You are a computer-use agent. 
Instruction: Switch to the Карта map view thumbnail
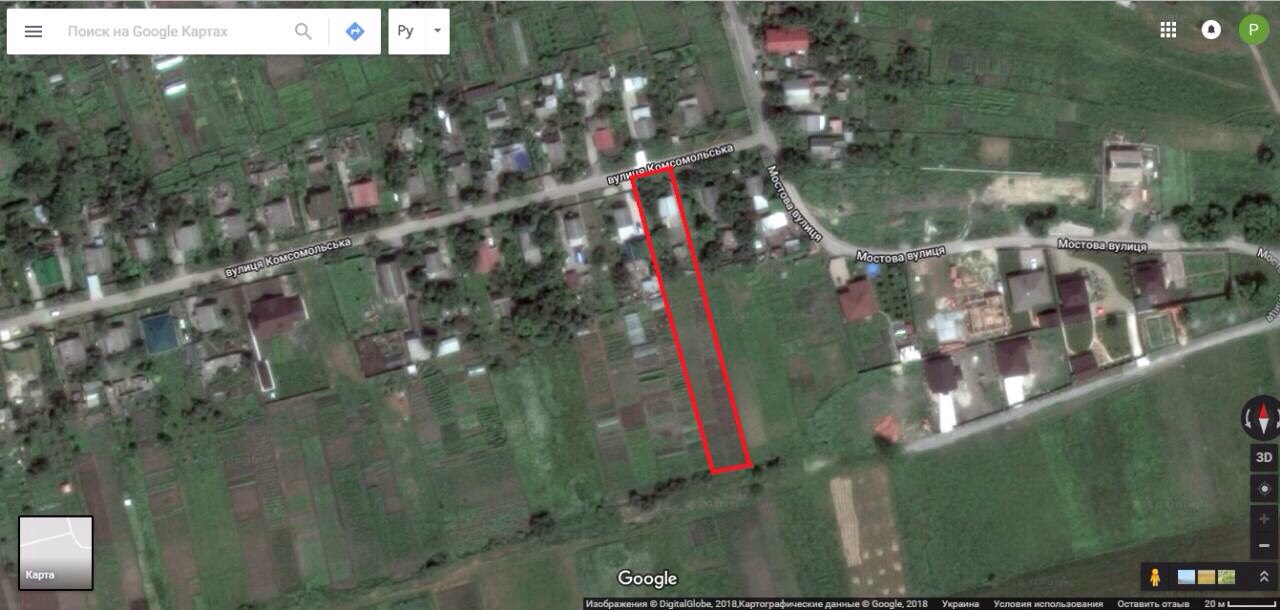tap(56, 552)
